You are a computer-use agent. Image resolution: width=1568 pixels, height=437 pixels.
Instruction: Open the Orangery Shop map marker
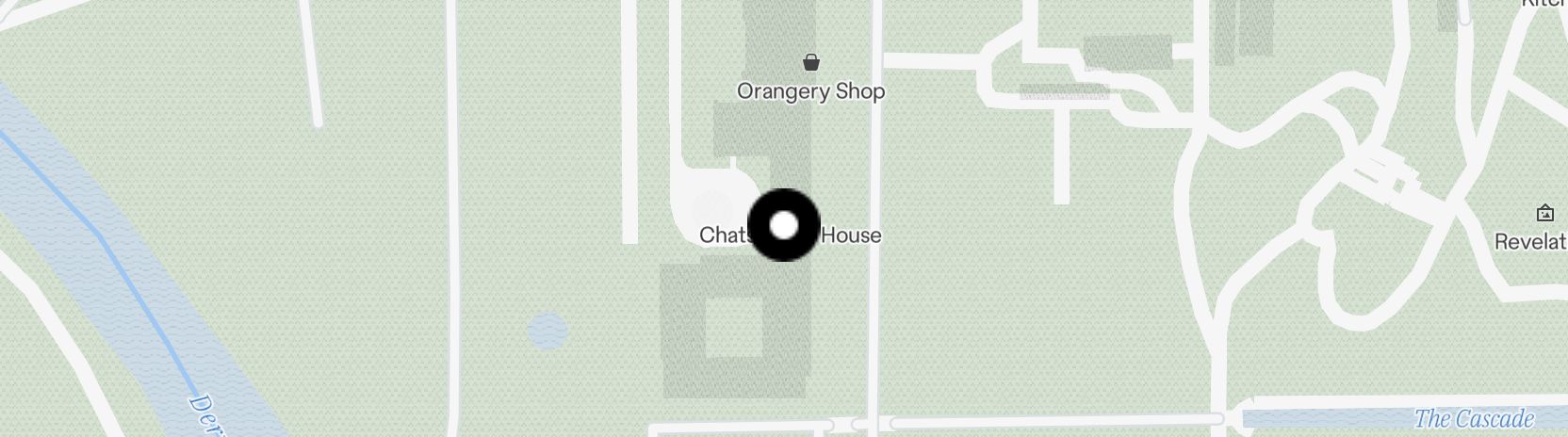pos(810,63)
